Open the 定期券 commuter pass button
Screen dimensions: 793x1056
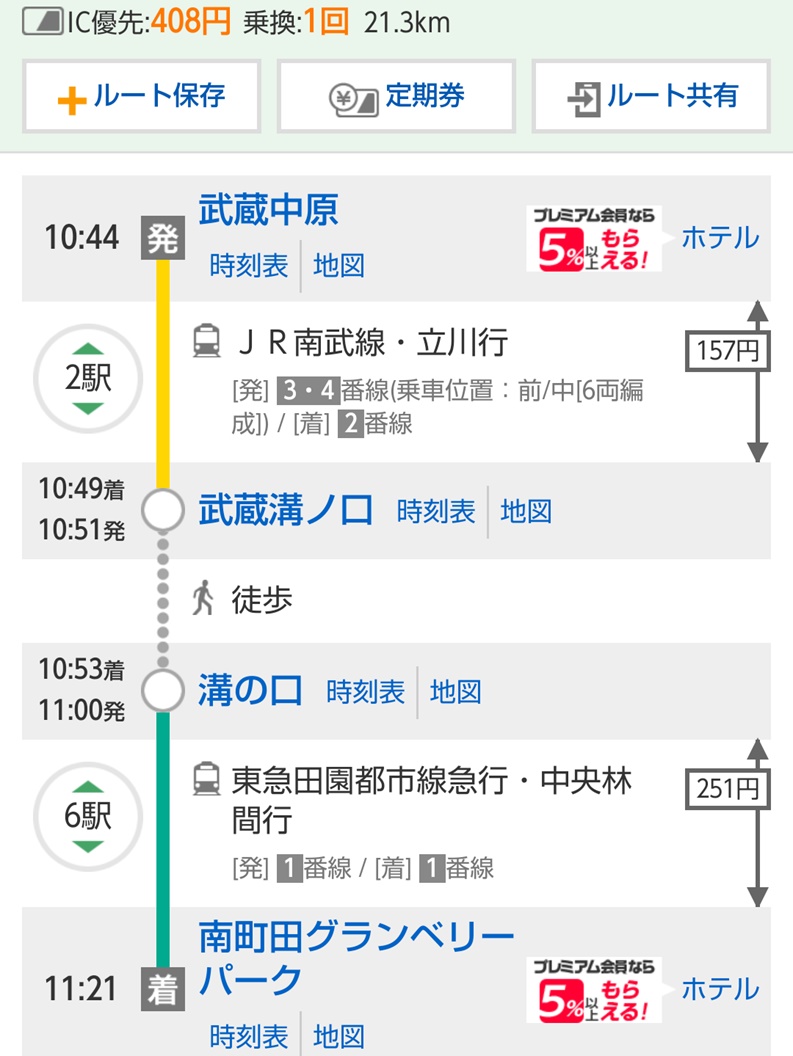pos(396,96)
